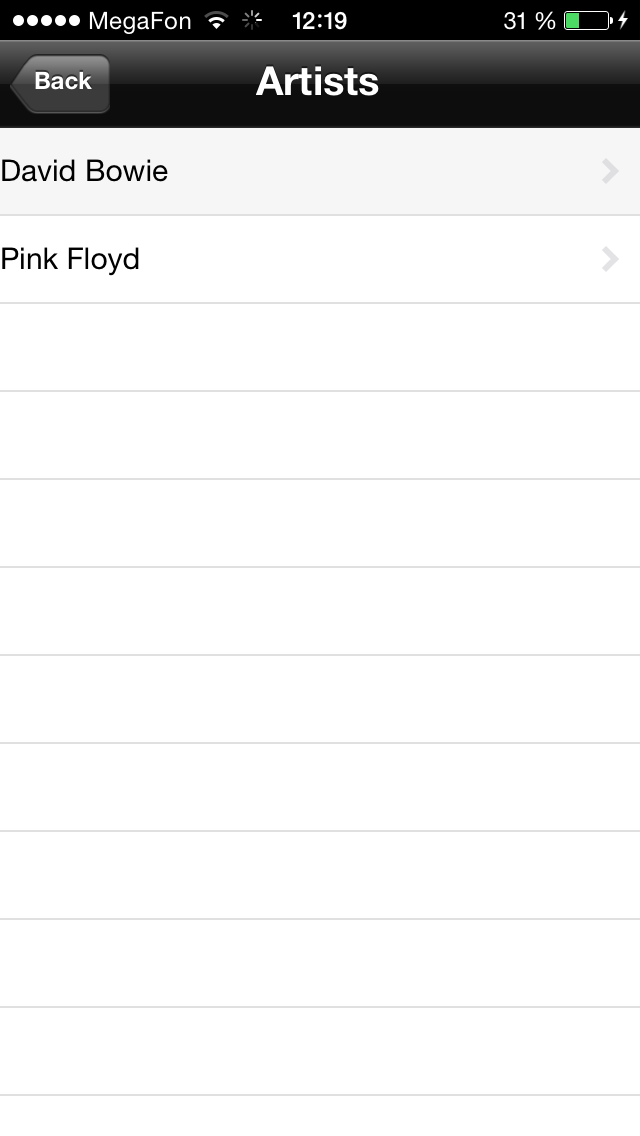
Task: Open the David Bowie artist row
Action: click(x=320, y=172)
